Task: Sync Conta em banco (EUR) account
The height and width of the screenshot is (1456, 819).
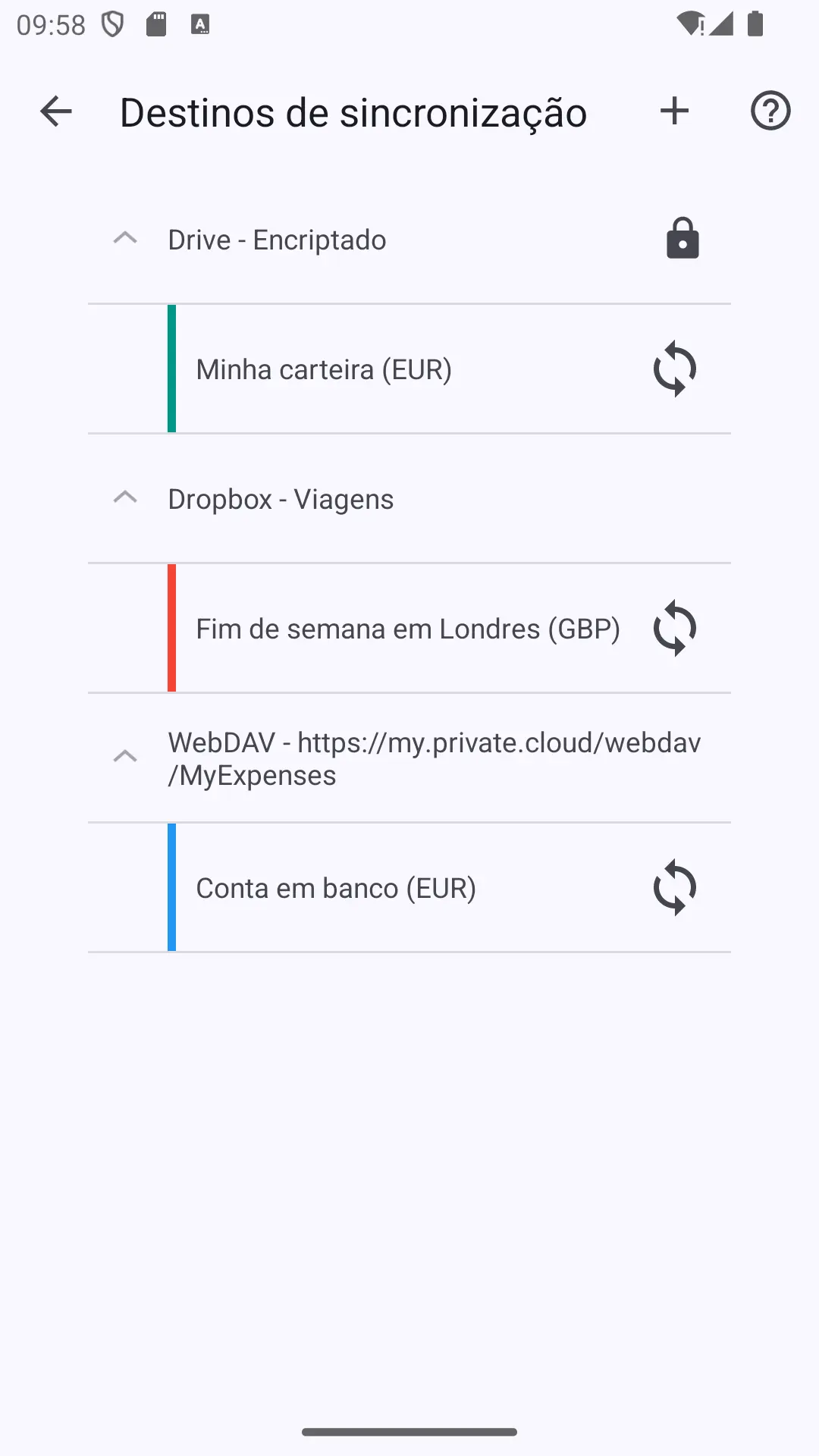Action: point(675,888)
